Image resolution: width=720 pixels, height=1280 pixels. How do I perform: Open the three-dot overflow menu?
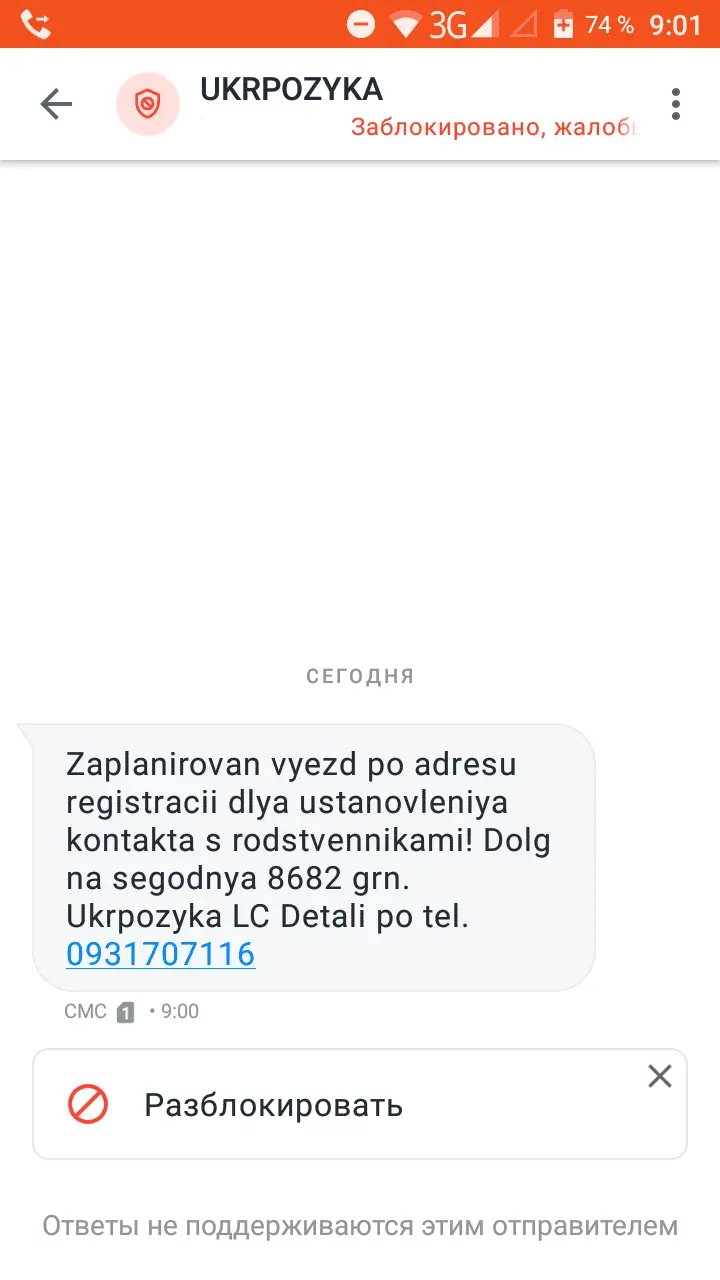click(676, 104)
